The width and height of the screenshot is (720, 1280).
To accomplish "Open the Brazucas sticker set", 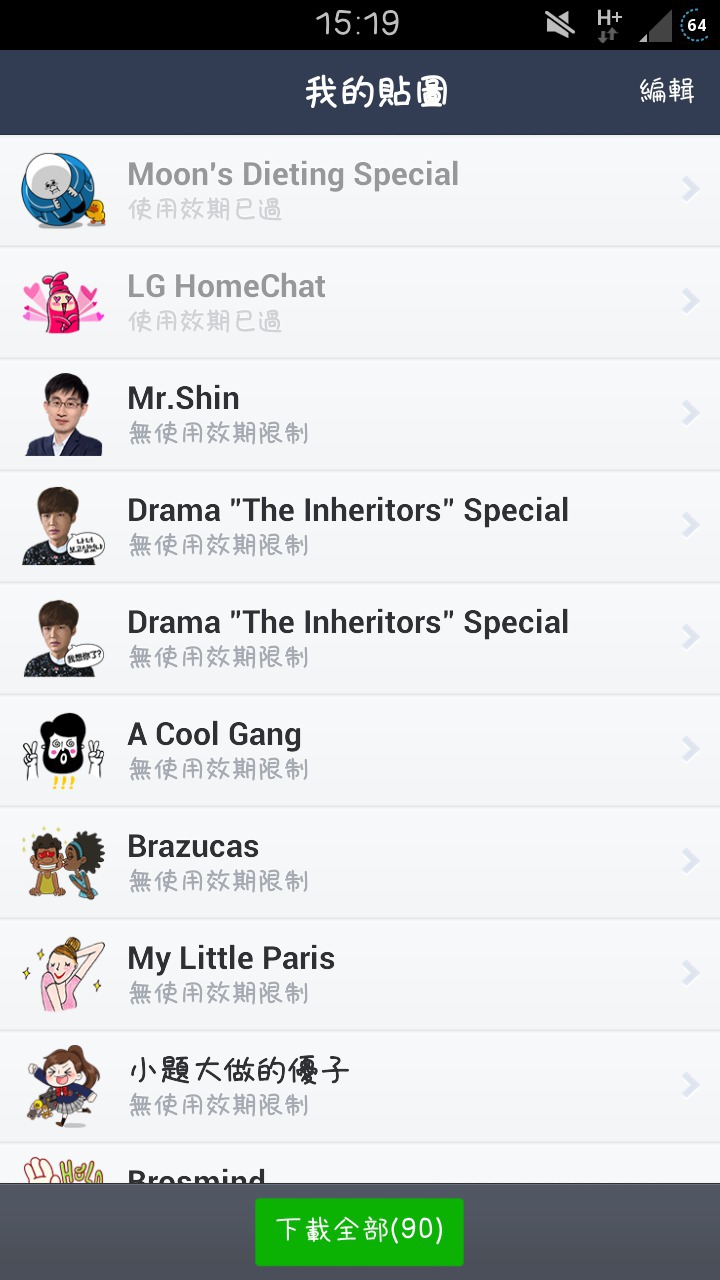I will point(360,862).
